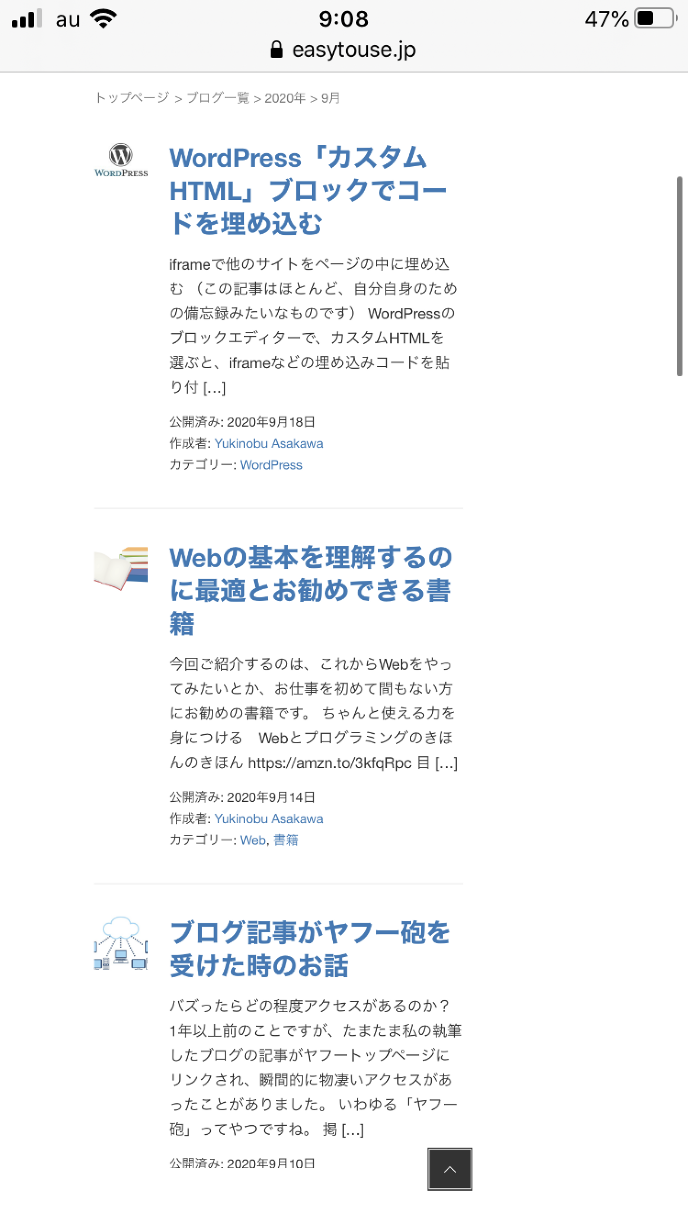Open author Yukinobu Asakawa under September 18 post
This screenshot has width=688, height=1224.
point(268,443)
